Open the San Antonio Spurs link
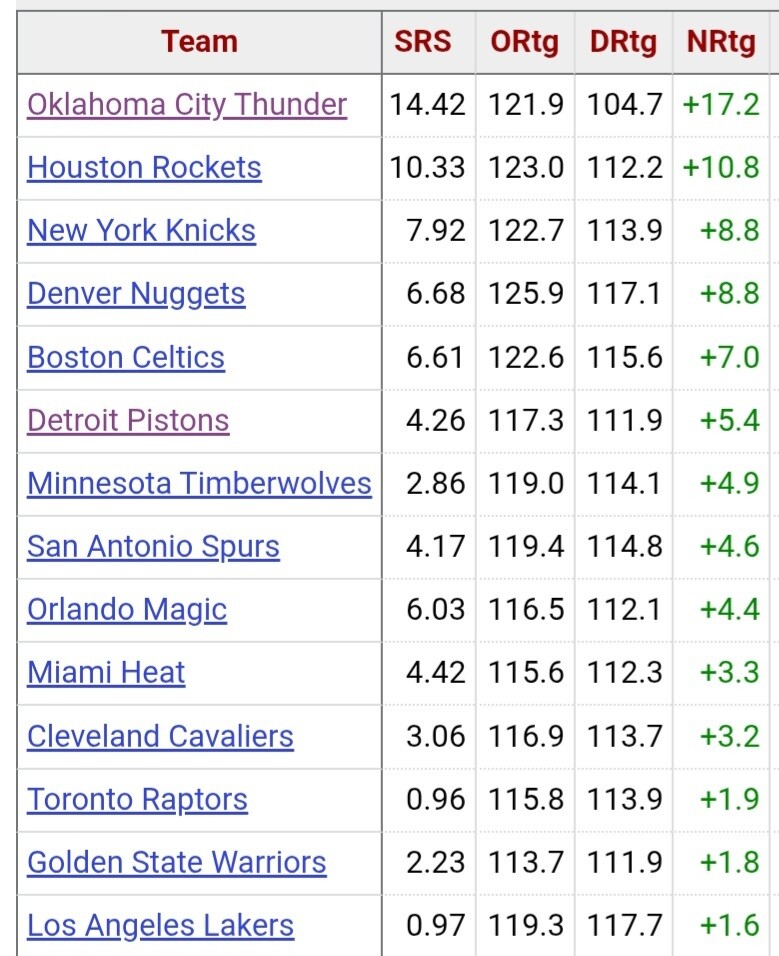Screen dimensions: 779x956 pos(153,547)
